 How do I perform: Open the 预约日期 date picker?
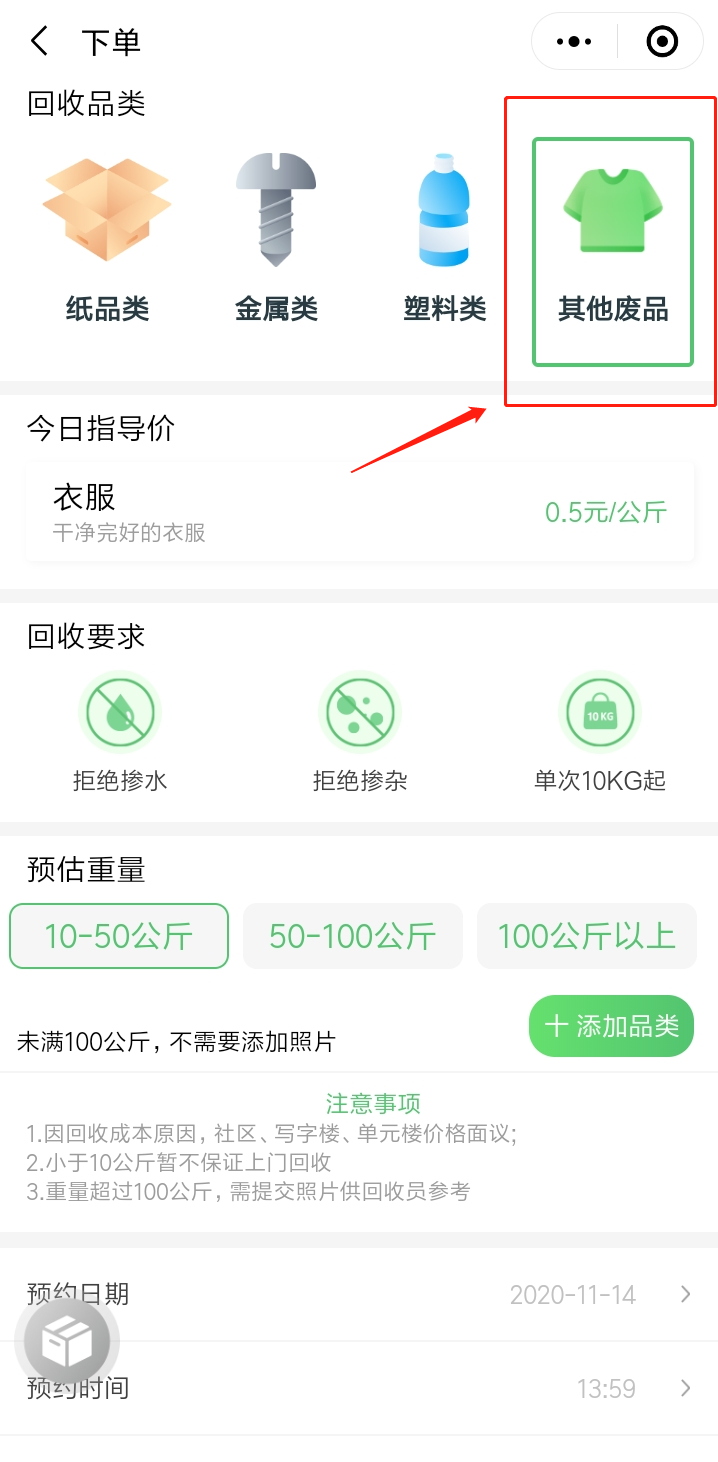pyautogui.click(x=359, y=1295)
